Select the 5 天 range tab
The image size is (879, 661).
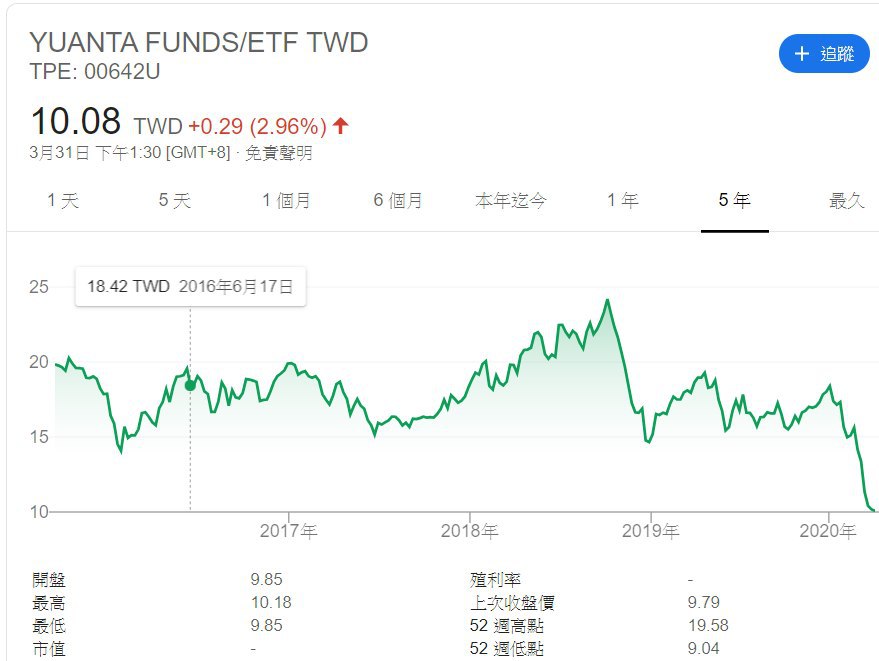pos(174,201)
